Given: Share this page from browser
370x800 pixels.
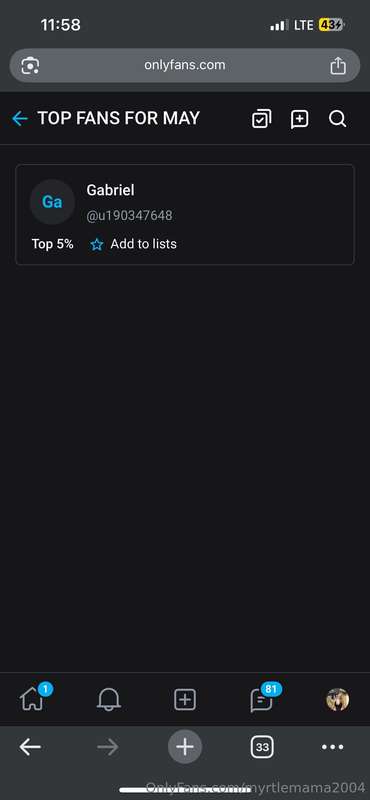Looking at the screenshot, I should (x=338, y=65).
